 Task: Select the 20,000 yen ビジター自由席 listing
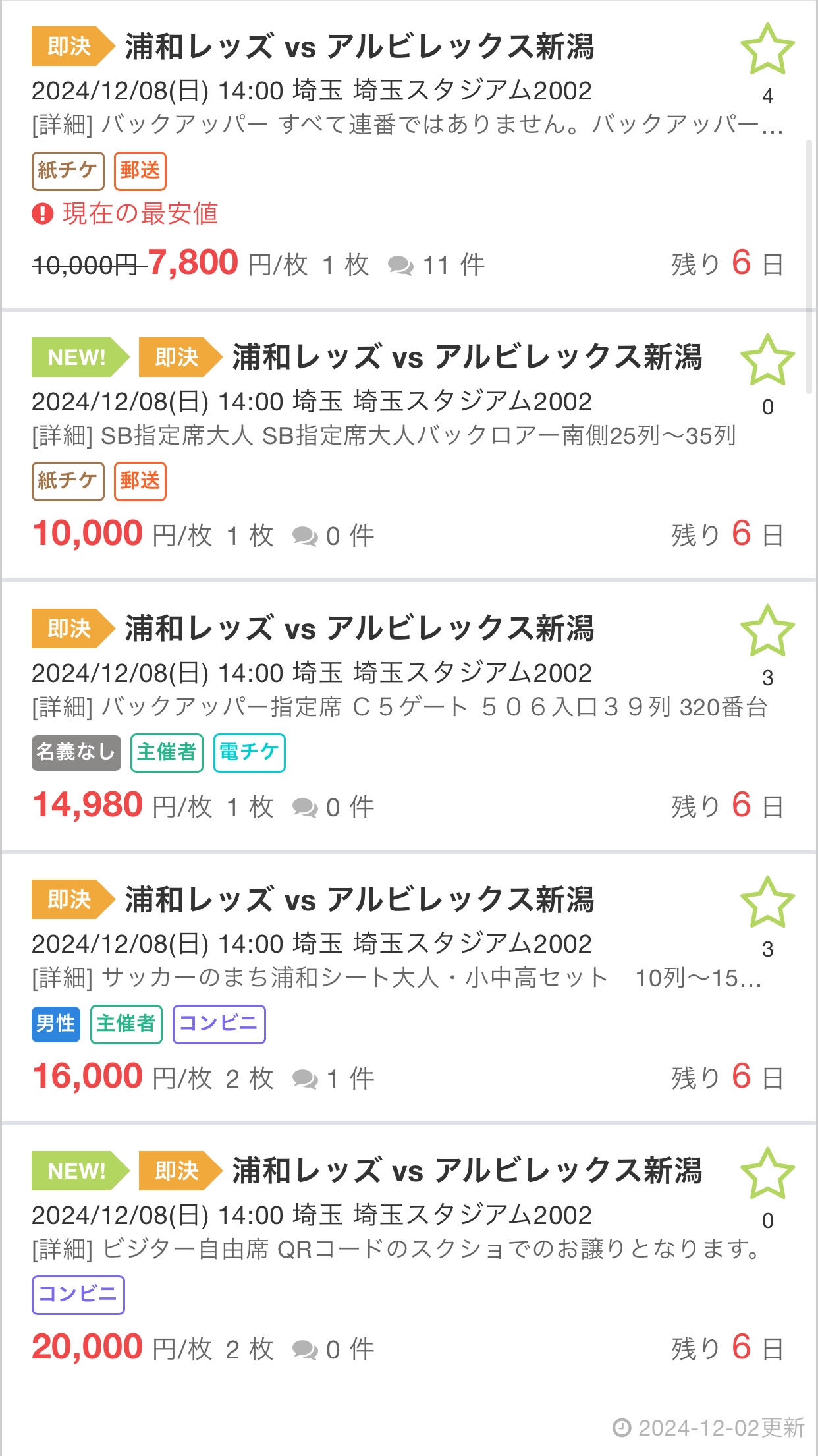[x=409, y=1260]
